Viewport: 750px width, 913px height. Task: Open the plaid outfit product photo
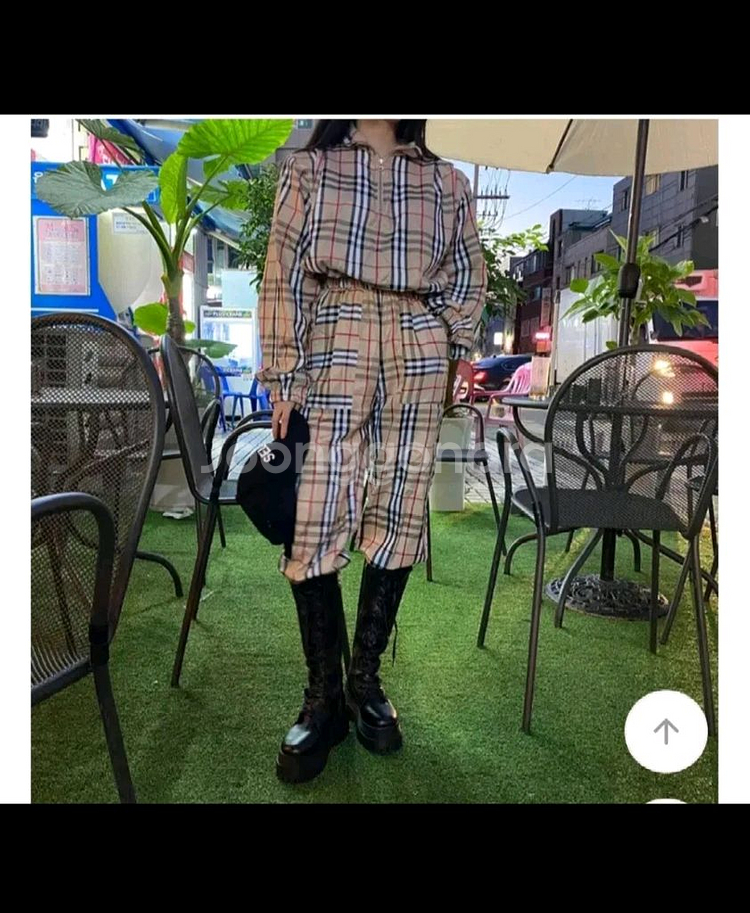point(374,420)
